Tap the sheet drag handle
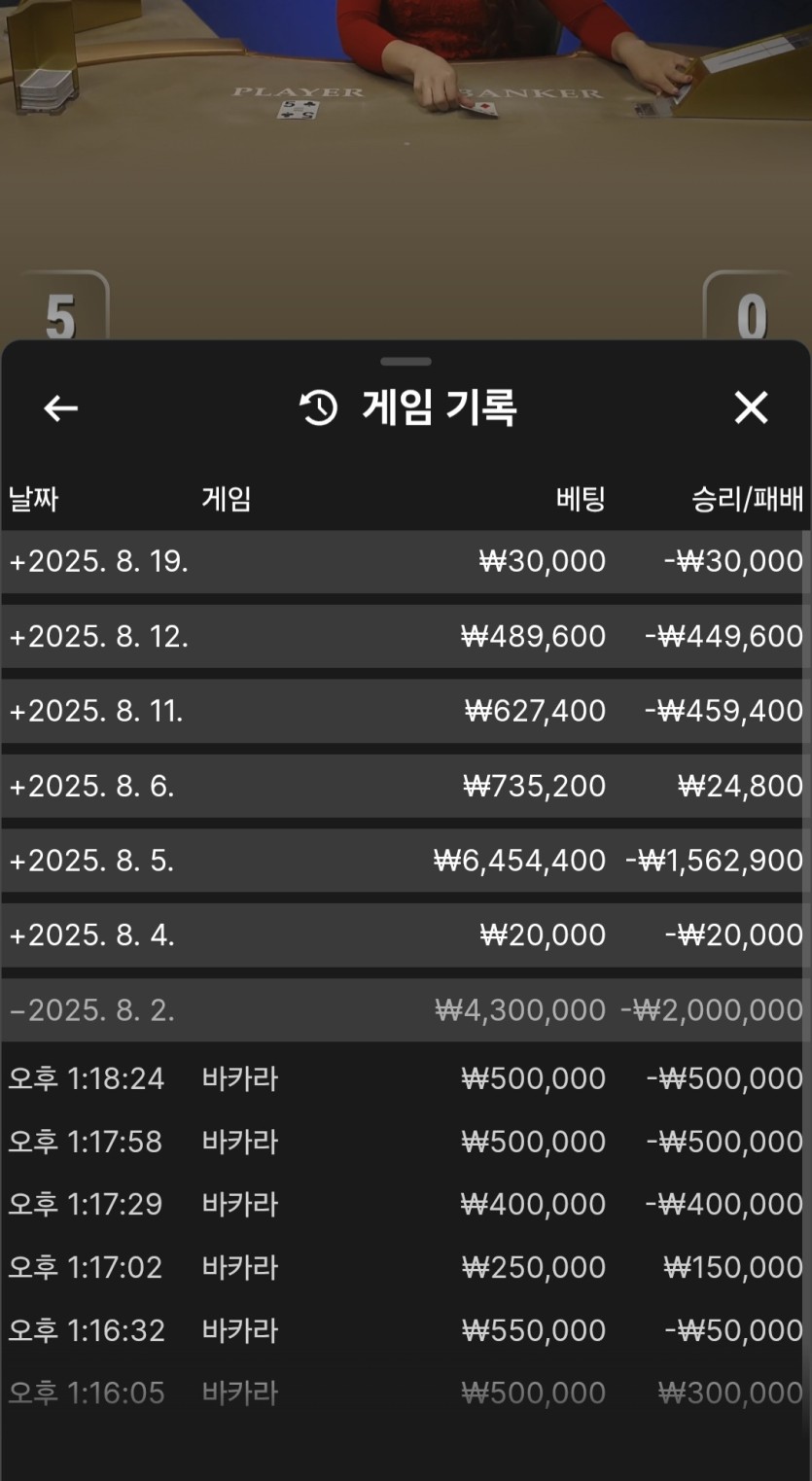The width and height of the screenshot is (812, 1481). [406, 362]
